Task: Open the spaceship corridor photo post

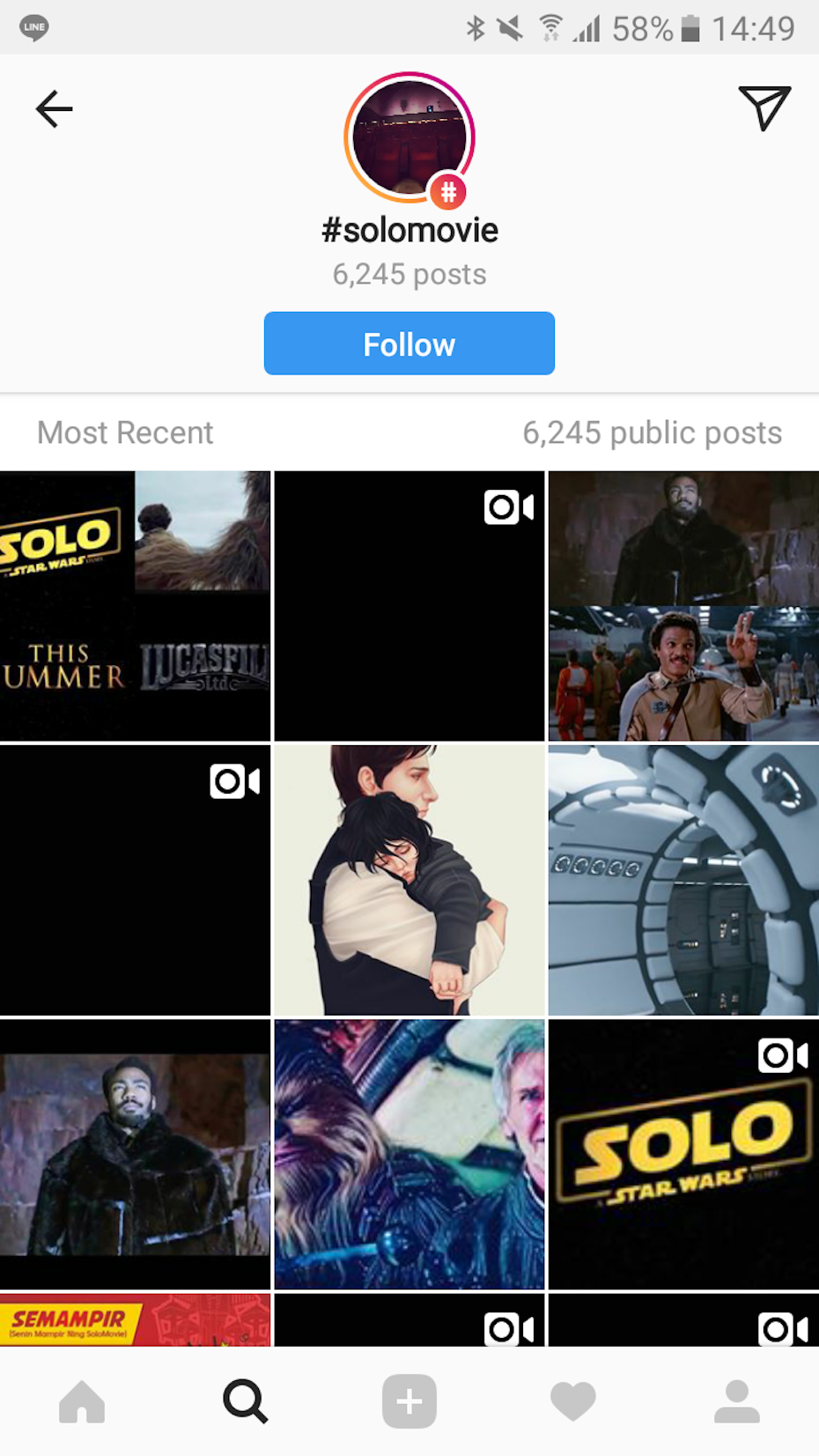Action: tap(683, 880)
